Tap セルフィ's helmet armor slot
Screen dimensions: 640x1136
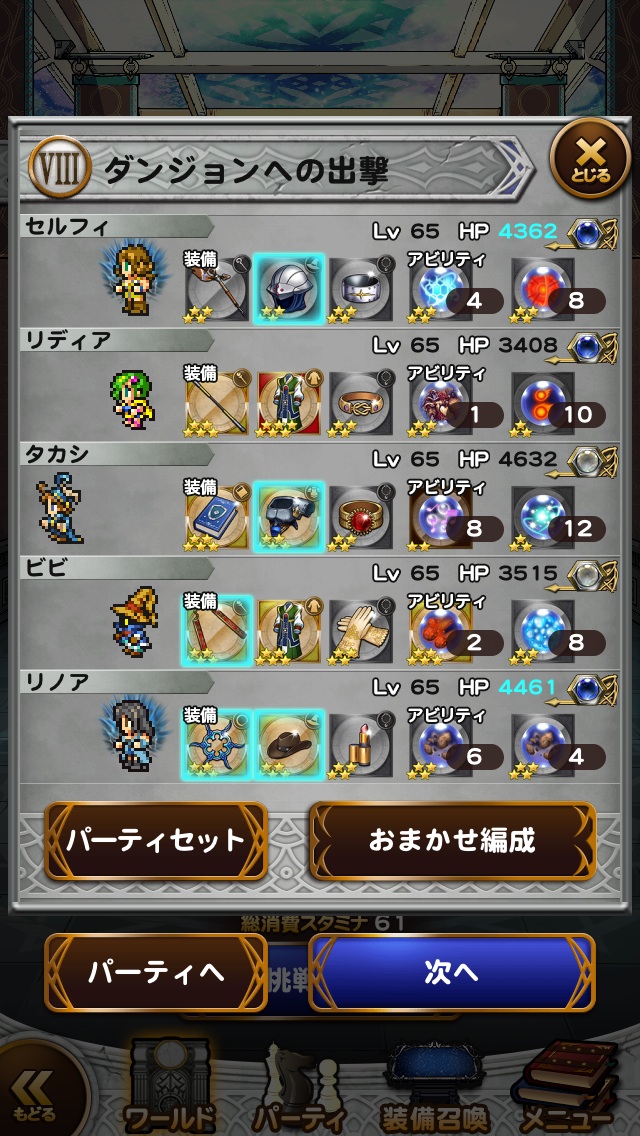point(289,287)
